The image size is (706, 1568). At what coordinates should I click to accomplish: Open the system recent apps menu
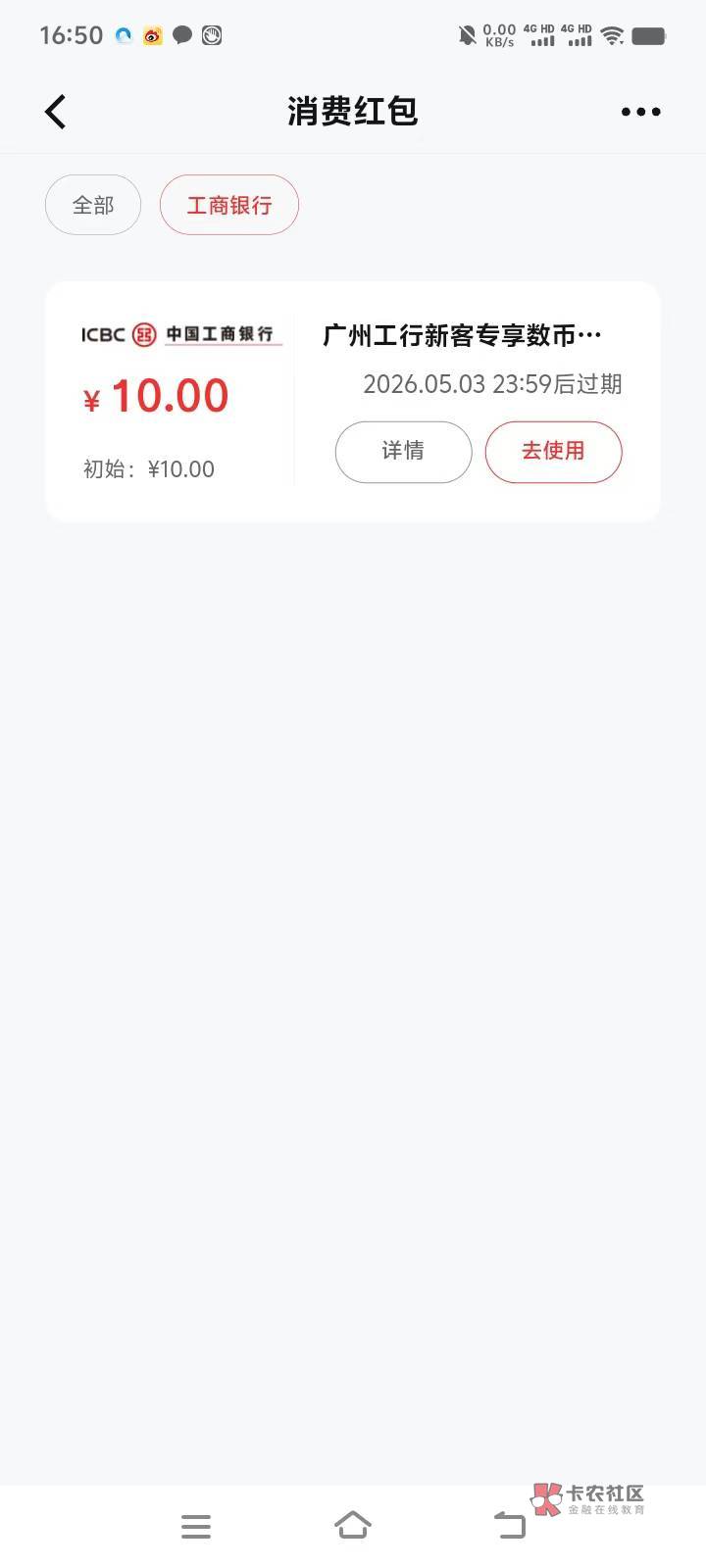(x=196, y=1525)
